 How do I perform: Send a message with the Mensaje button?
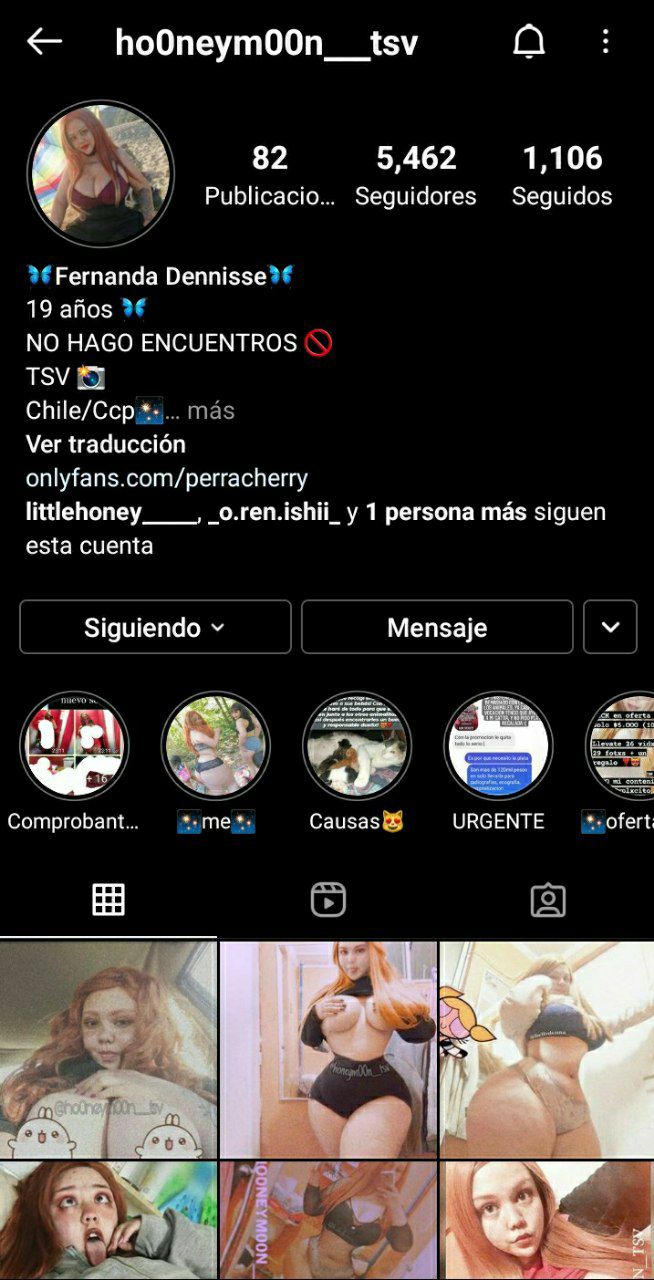tap(437, 627)
